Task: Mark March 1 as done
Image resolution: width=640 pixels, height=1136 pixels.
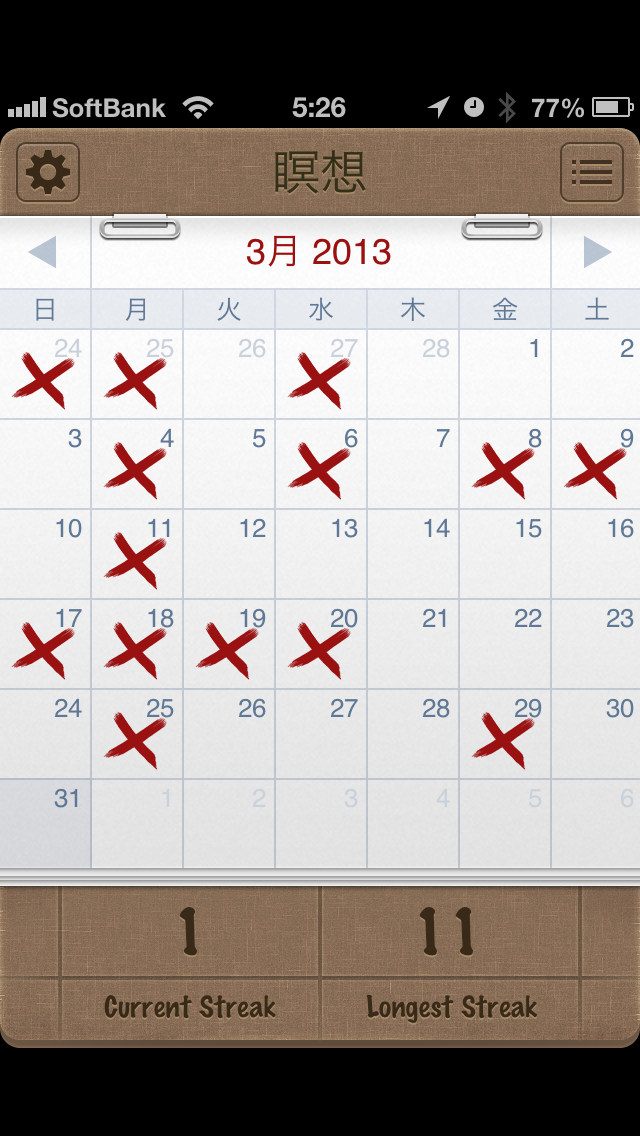Action: (x=505, y=374)
